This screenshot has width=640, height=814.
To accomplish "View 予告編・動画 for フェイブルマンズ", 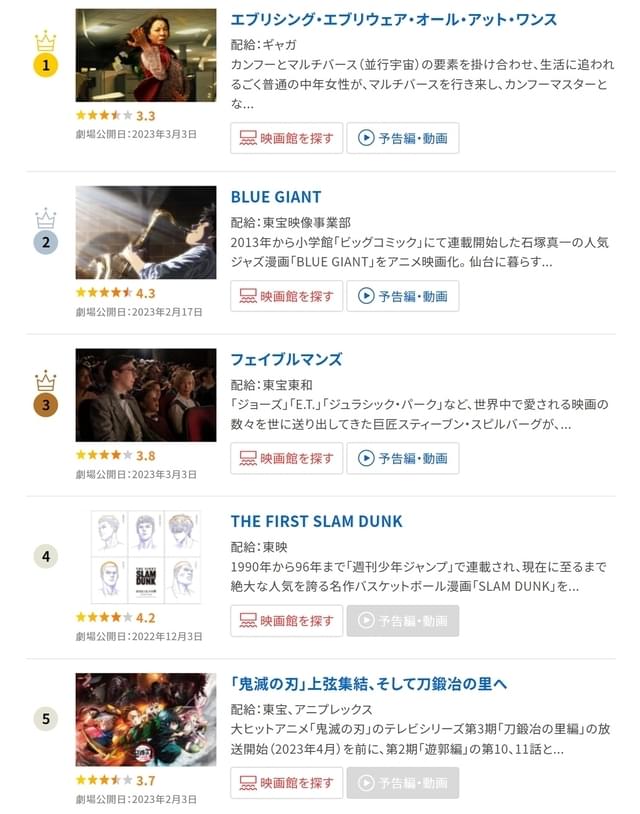I will (x=403, y=458).
